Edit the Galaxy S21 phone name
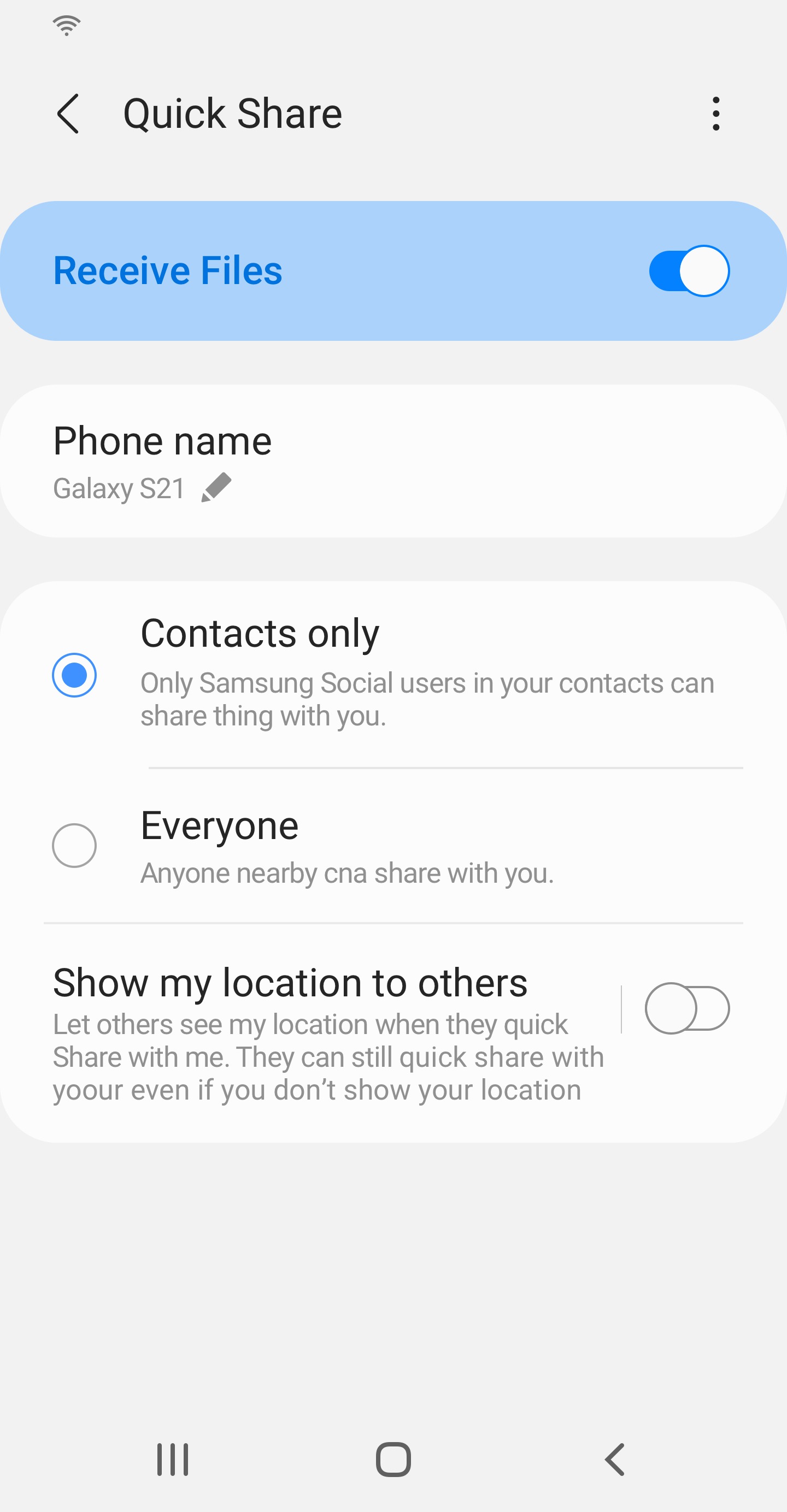The image size is (787, 1512). point(216,488)
